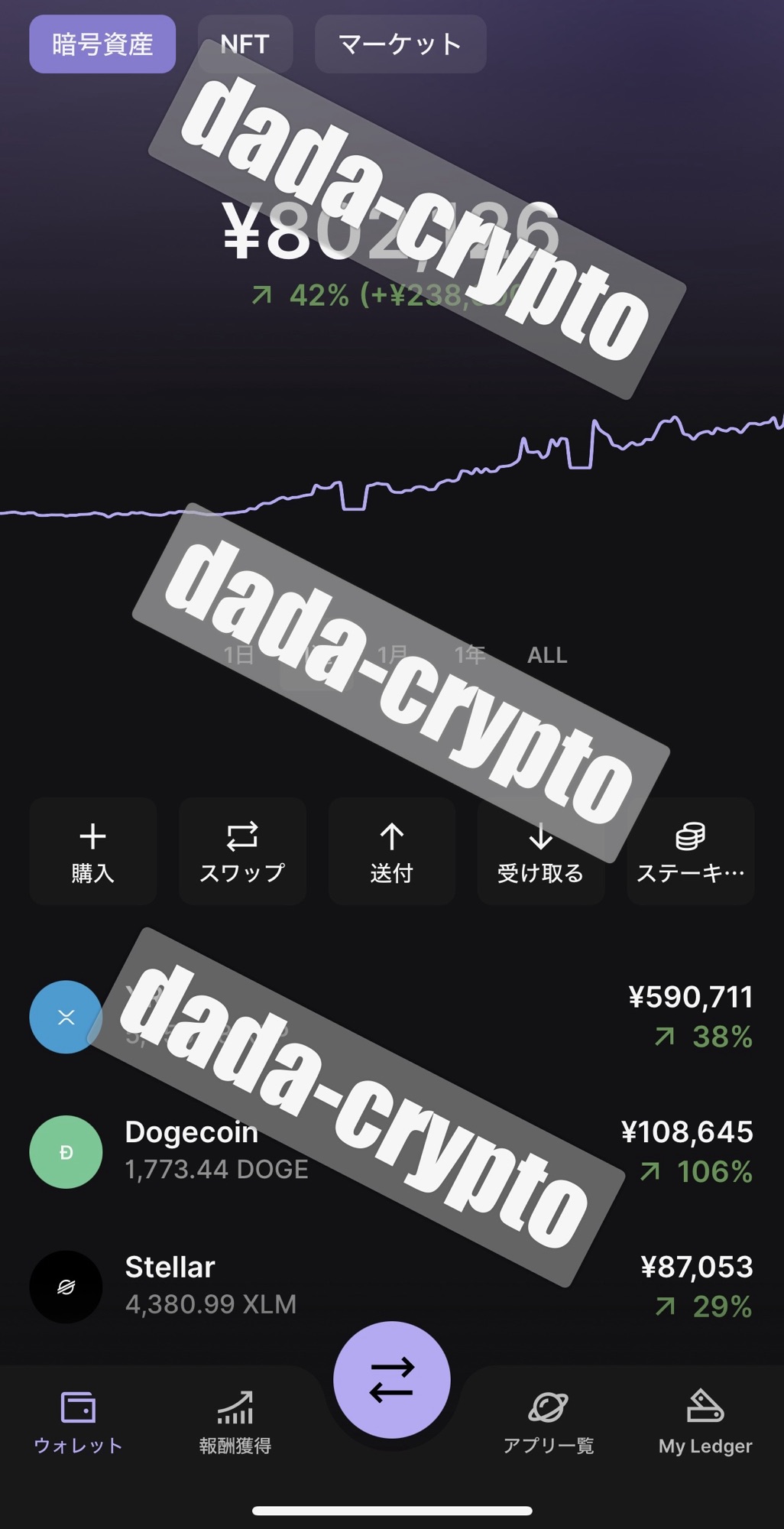This screenshot has width=784, height=1529.
Task: Tap 送付 to send crypto
Action: pos(391,852)
